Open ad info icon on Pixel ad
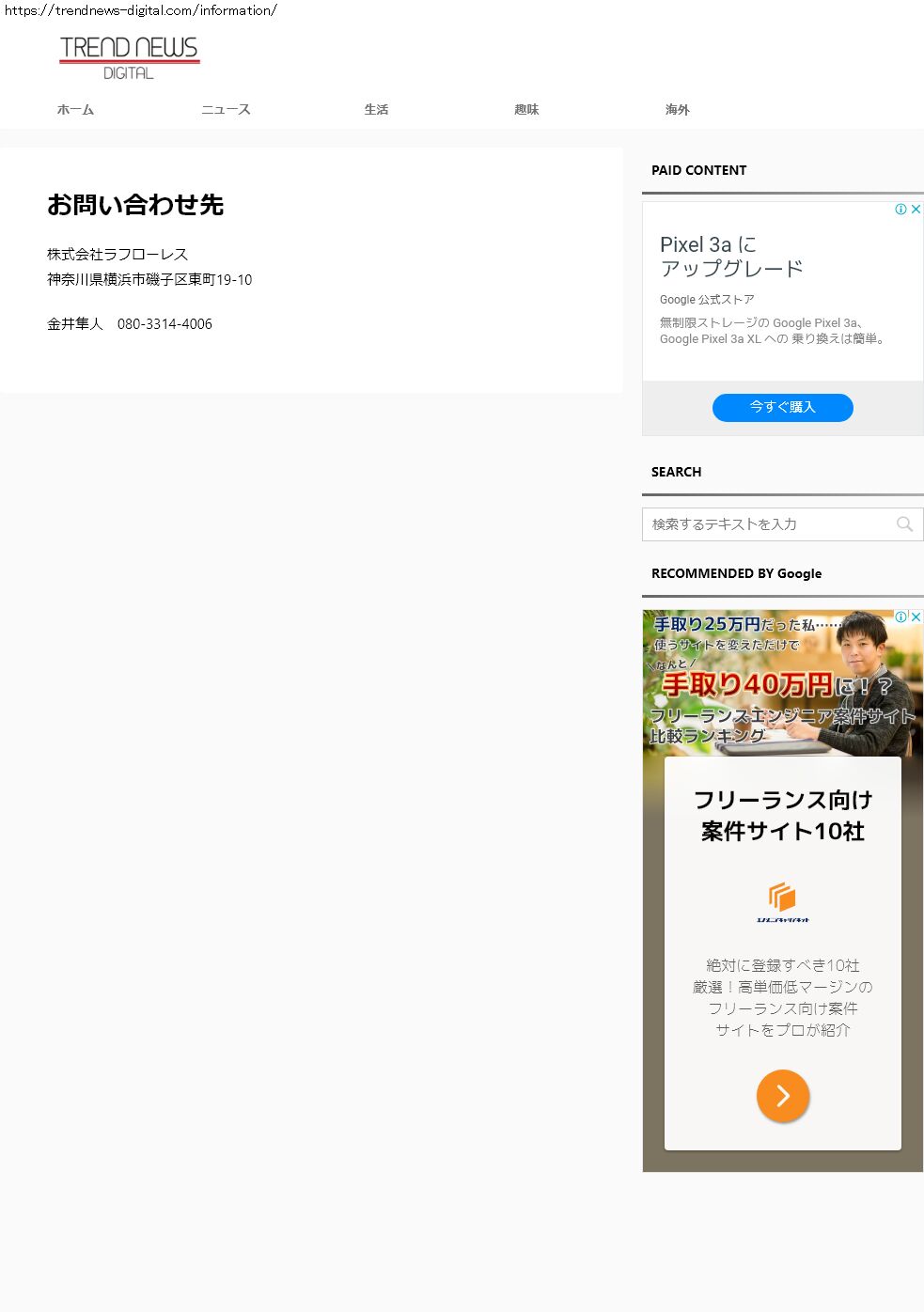The width and height of the screenshot is (924, 1312). point(901,210)
